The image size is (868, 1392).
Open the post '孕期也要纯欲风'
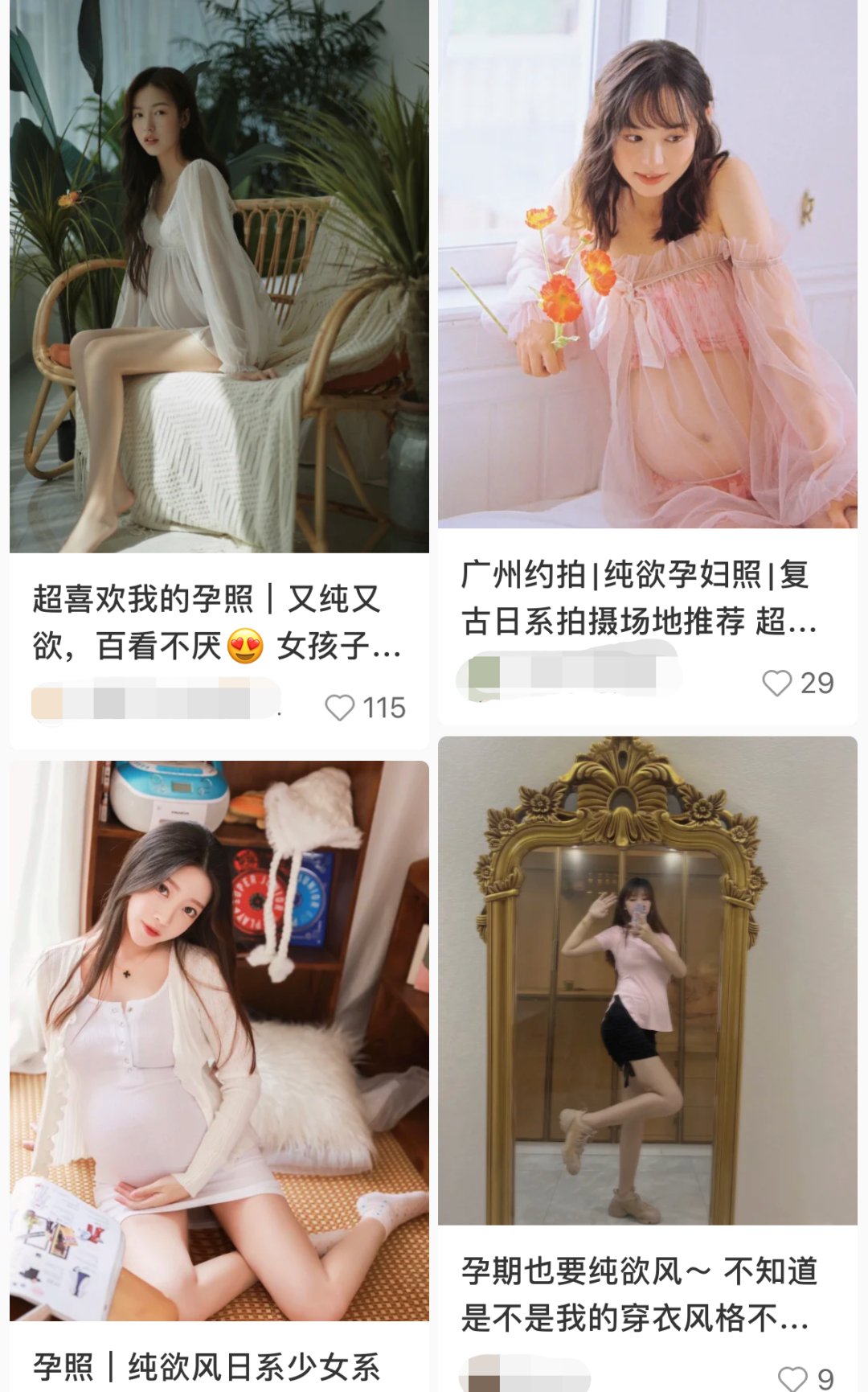pyautogui.click(x=639, y=1293)
